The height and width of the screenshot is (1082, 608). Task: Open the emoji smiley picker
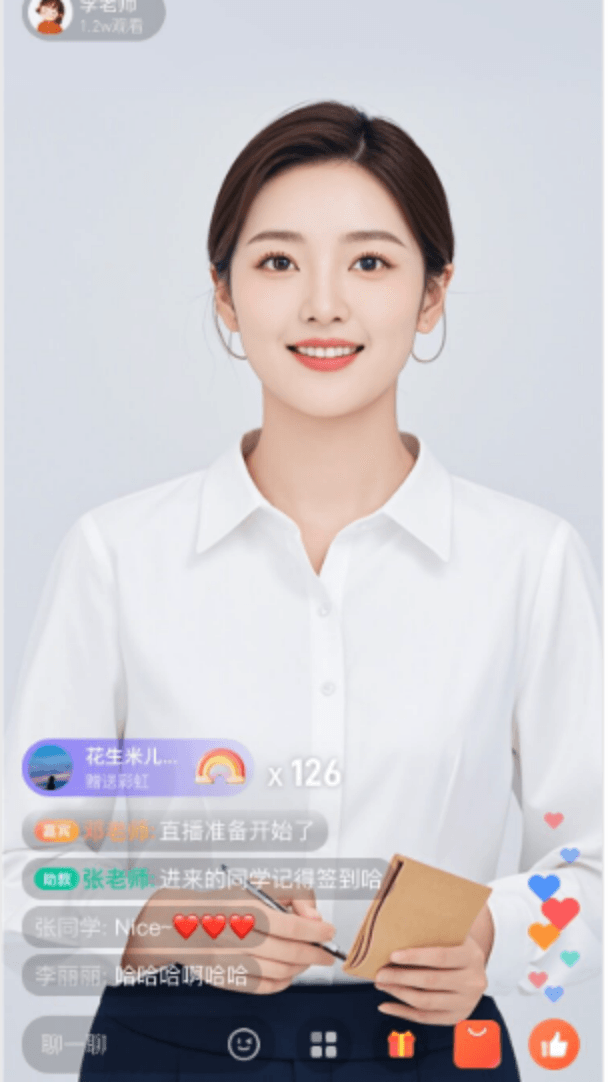[x=244, y=1045]
